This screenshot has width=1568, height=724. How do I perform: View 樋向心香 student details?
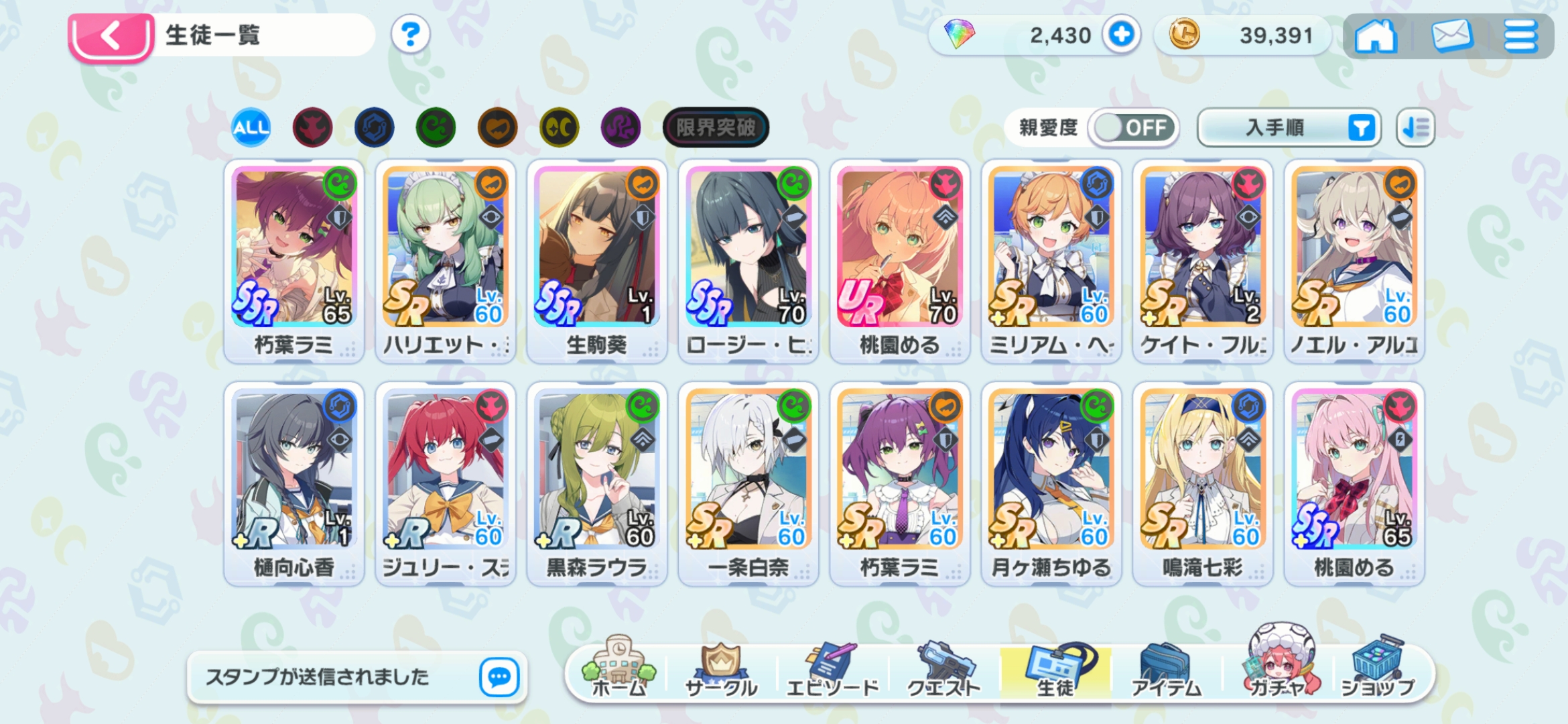point(294,484)
